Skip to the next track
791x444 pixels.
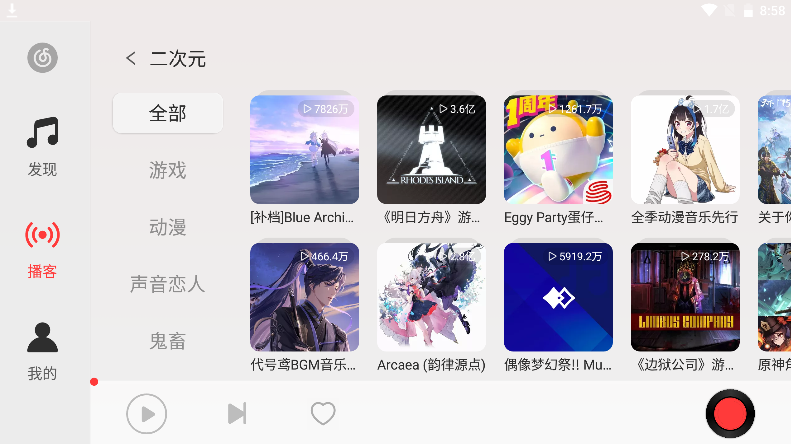tap(237, 413)
